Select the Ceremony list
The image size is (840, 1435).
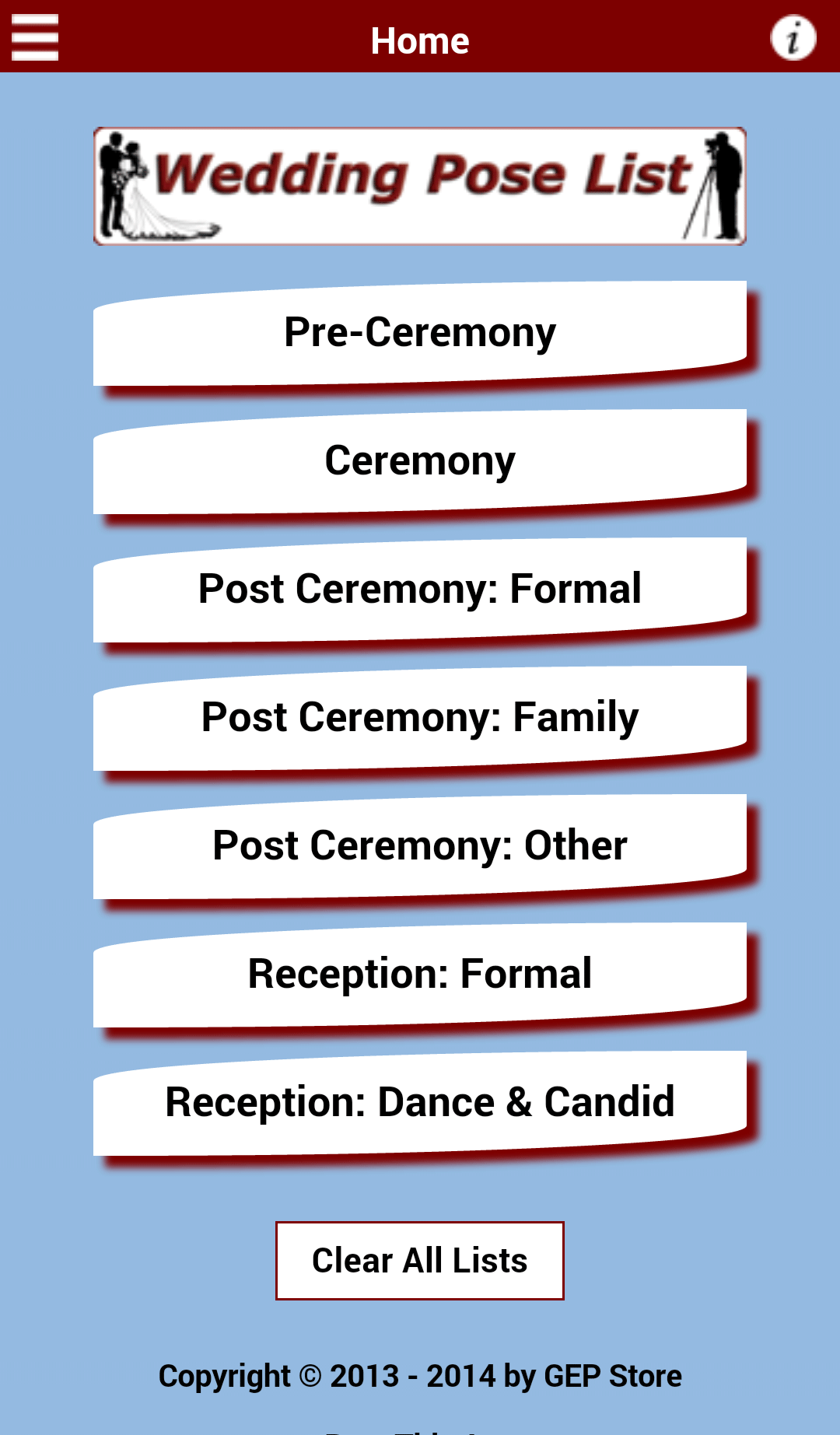[x=420, y=461]
